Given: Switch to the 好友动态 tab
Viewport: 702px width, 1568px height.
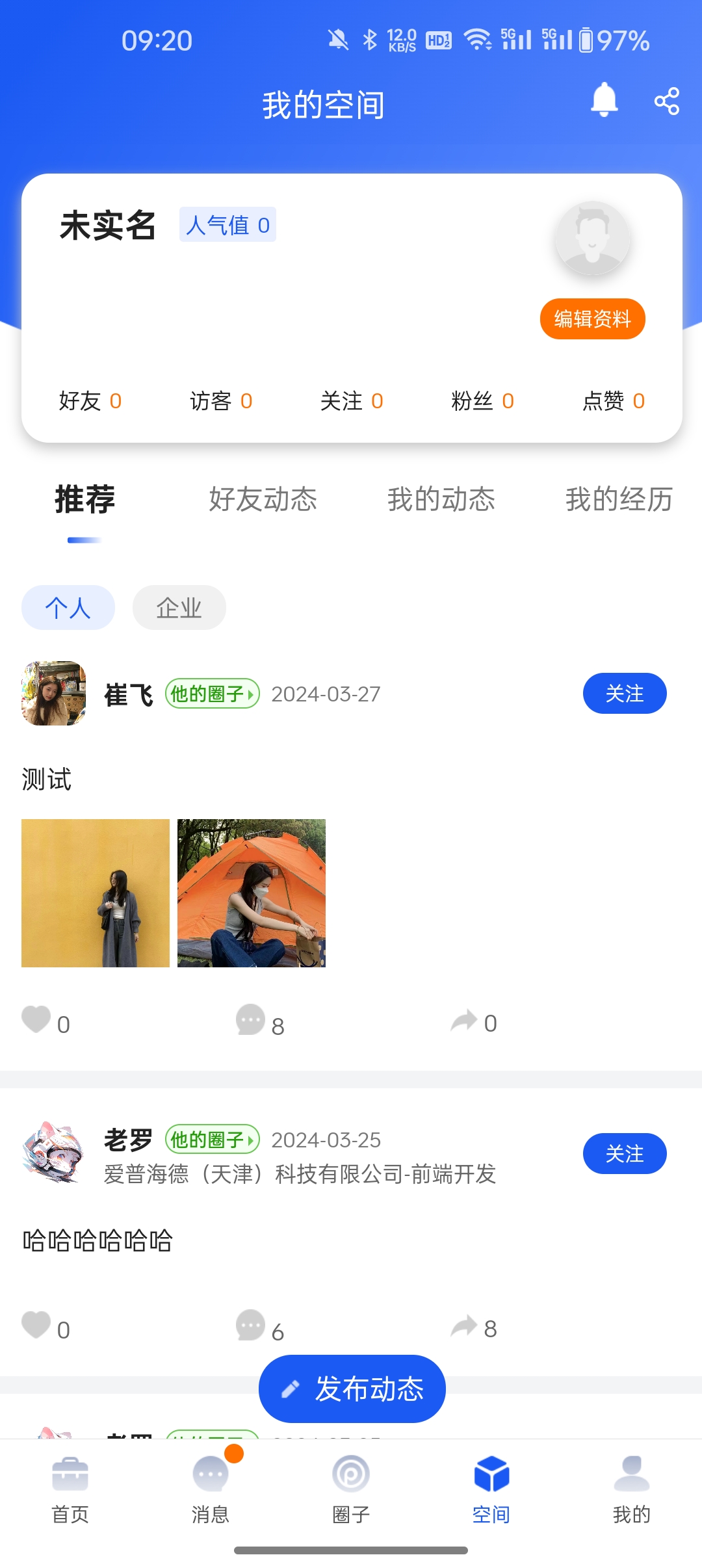Looking at the screenshot, I should pyautogui.click(x=263, y=500).
